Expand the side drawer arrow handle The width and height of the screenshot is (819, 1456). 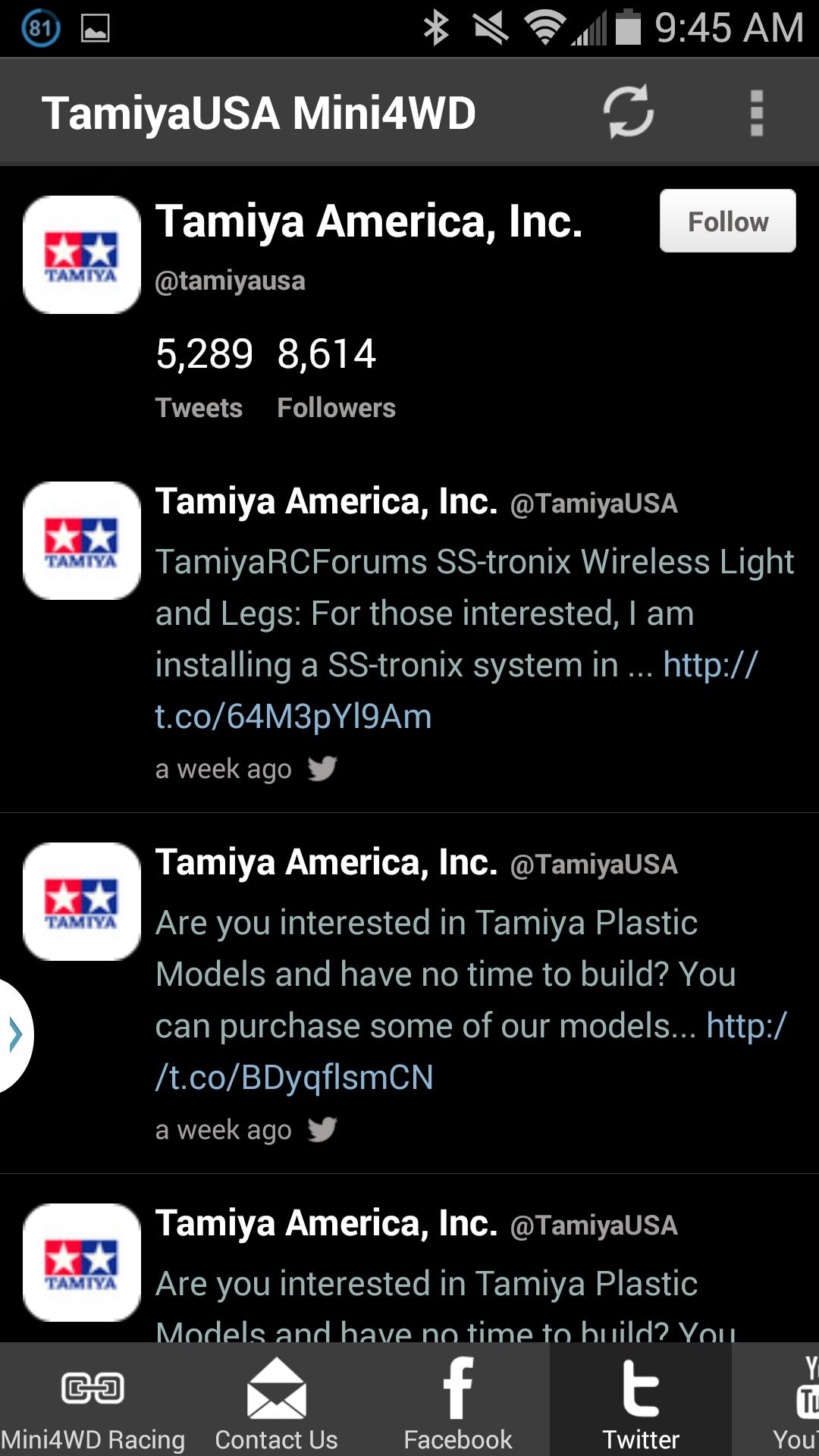[15, 1034]
